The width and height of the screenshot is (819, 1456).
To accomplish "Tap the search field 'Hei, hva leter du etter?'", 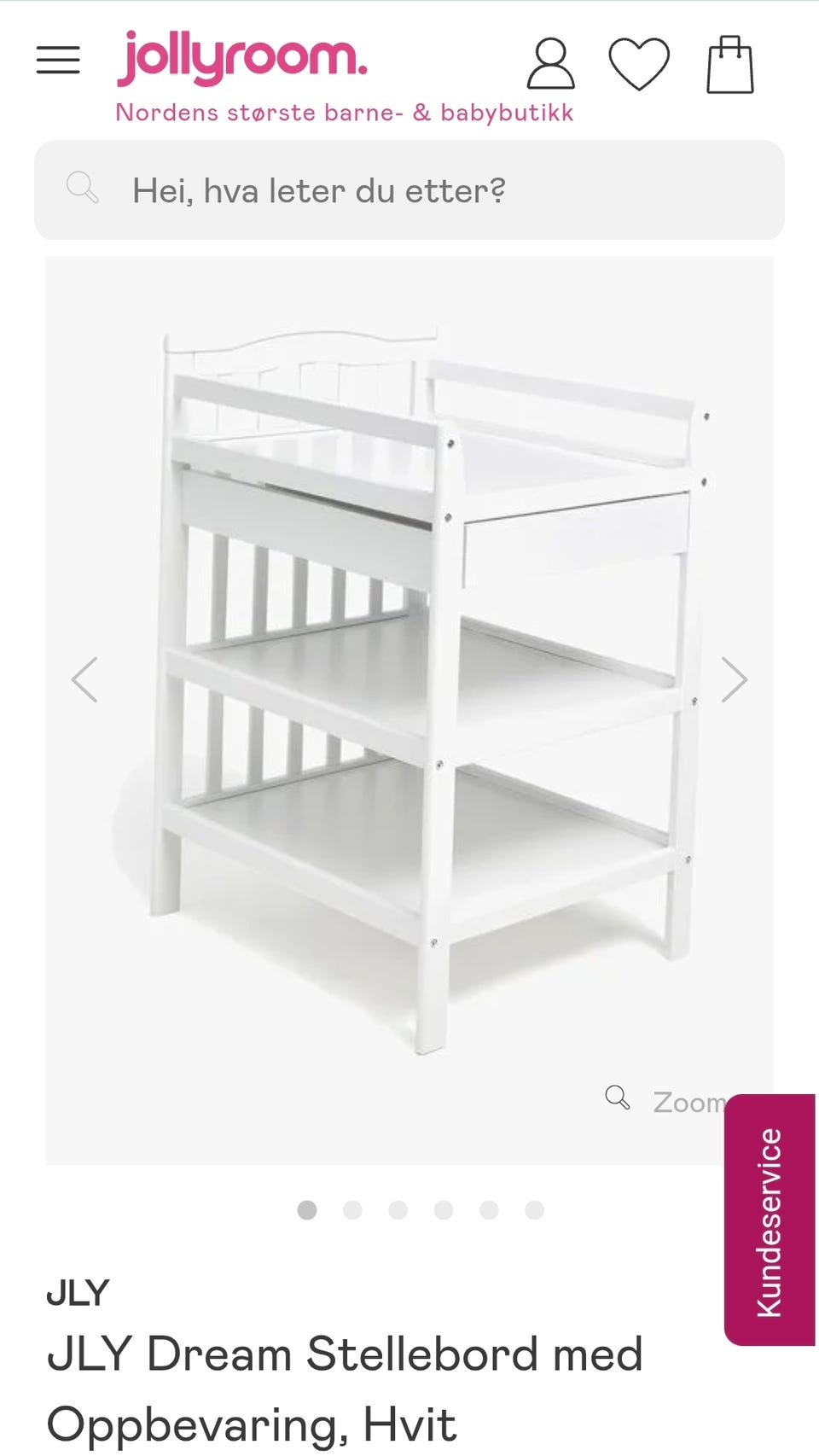I will [x=409, y=190].
